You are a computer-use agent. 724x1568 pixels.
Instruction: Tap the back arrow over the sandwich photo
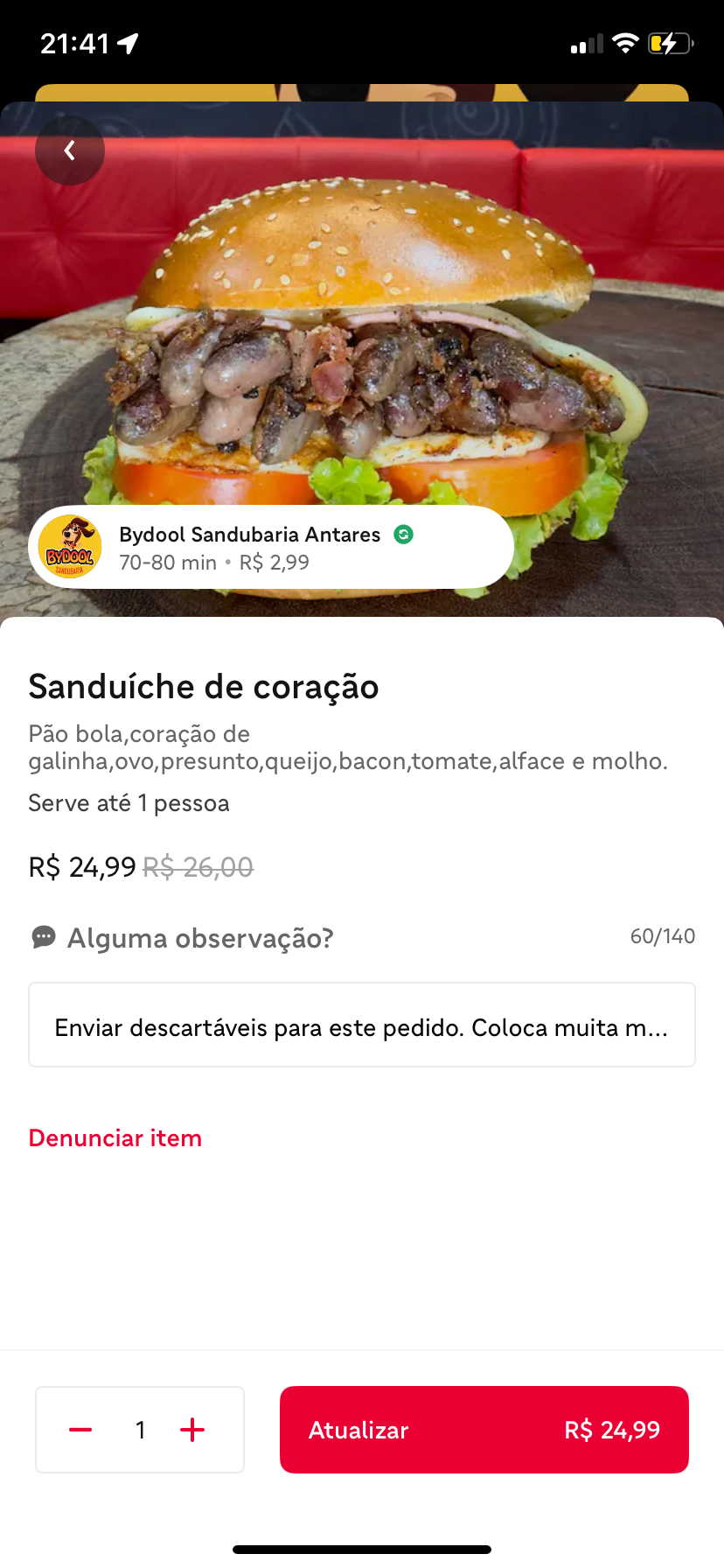coord(69,150)
